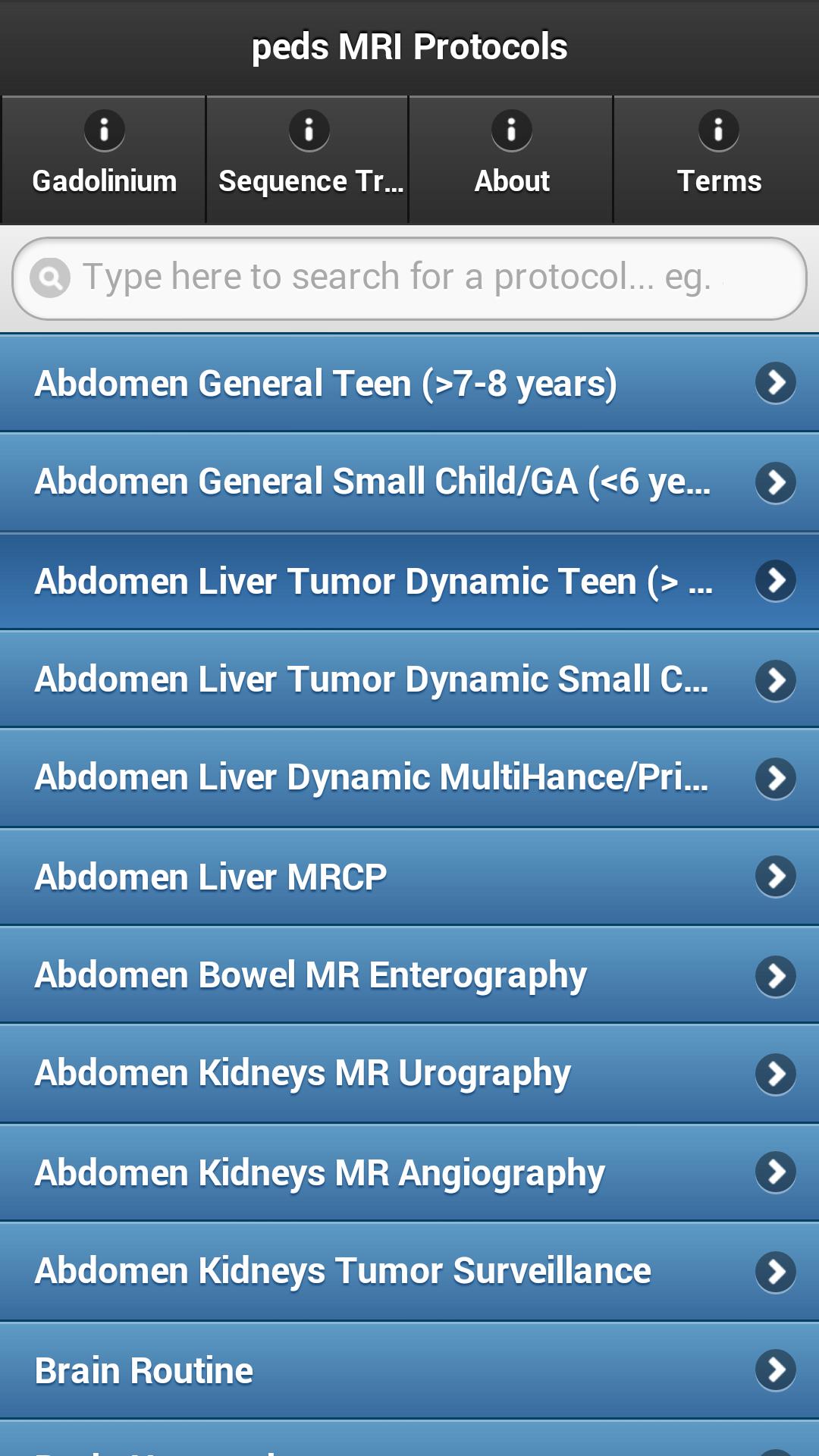View Abdomen Kidneys MR Urography protocol
Image resolution: width=819 pixels, height=1456 pixels.
click(409, 1074)
